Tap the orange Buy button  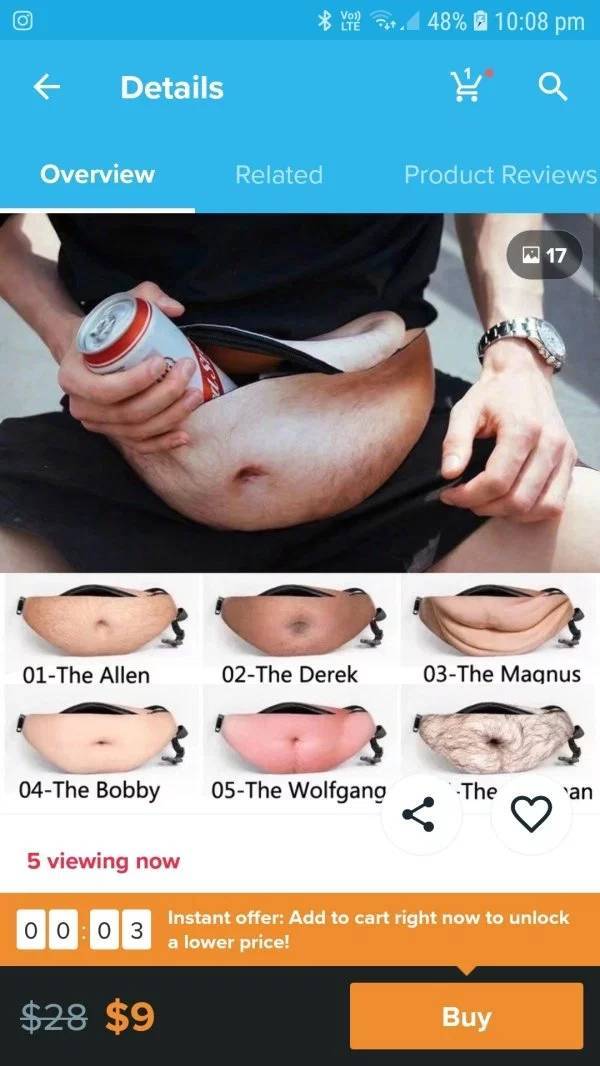coord(466,1016)
